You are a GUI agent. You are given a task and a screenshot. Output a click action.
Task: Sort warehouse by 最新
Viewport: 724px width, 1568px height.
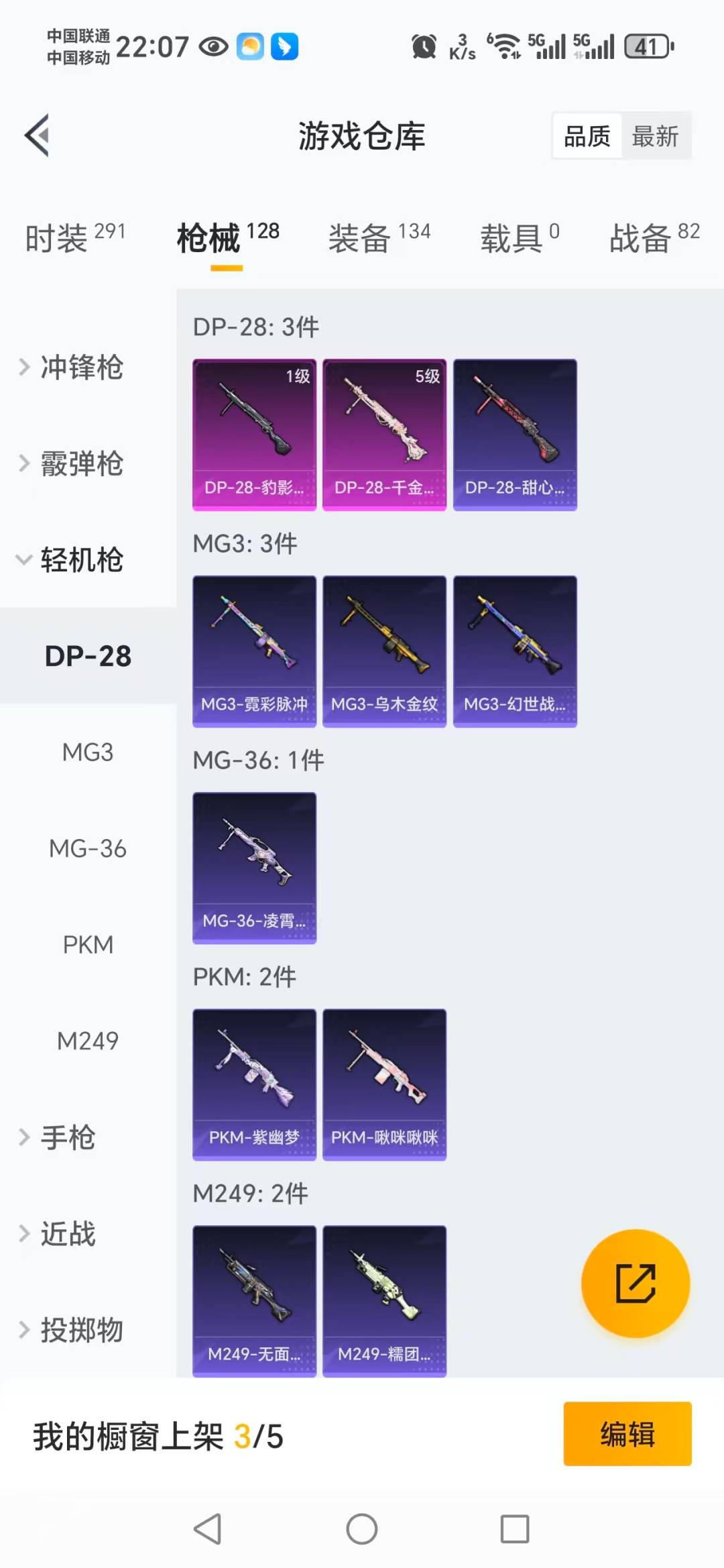pos(655,136)
